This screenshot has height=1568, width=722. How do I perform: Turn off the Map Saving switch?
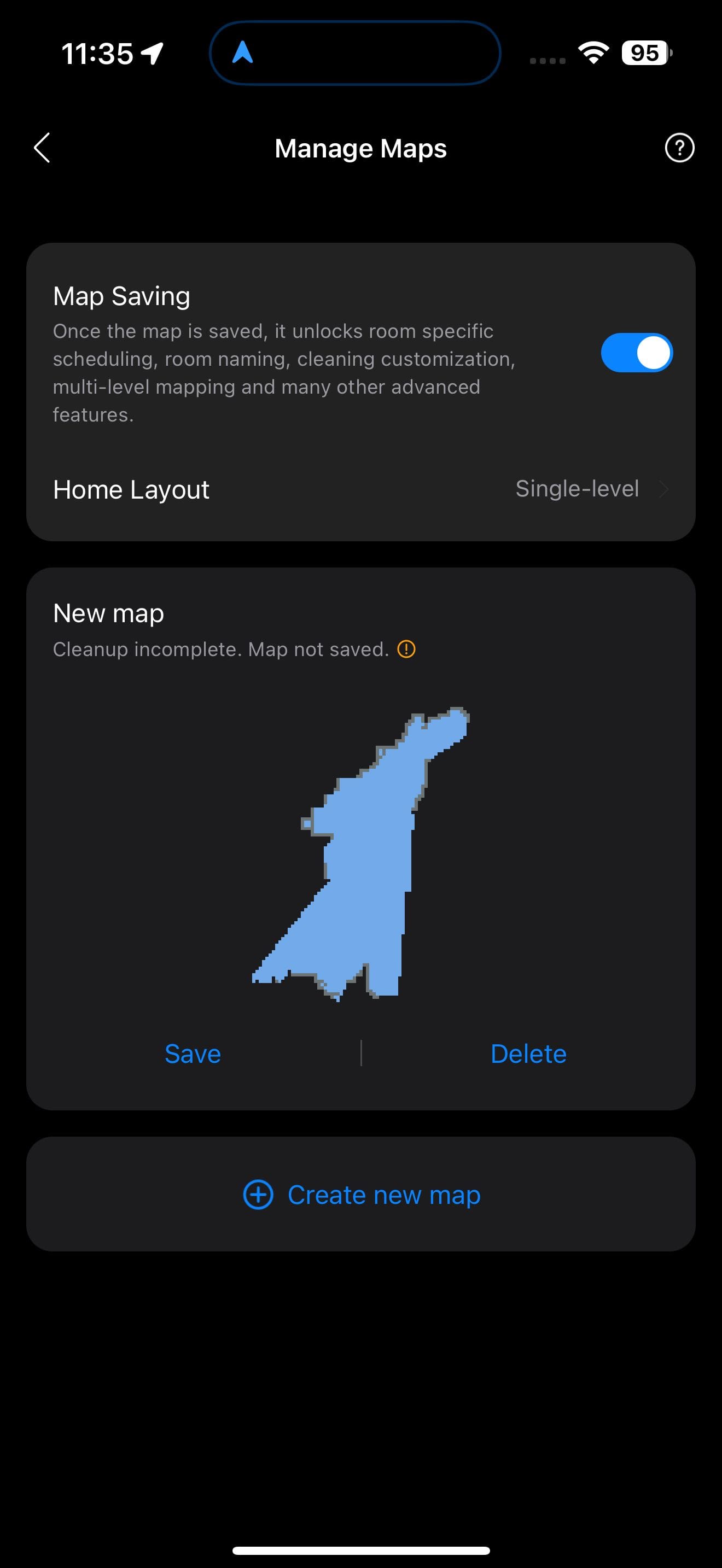[636, 353]
